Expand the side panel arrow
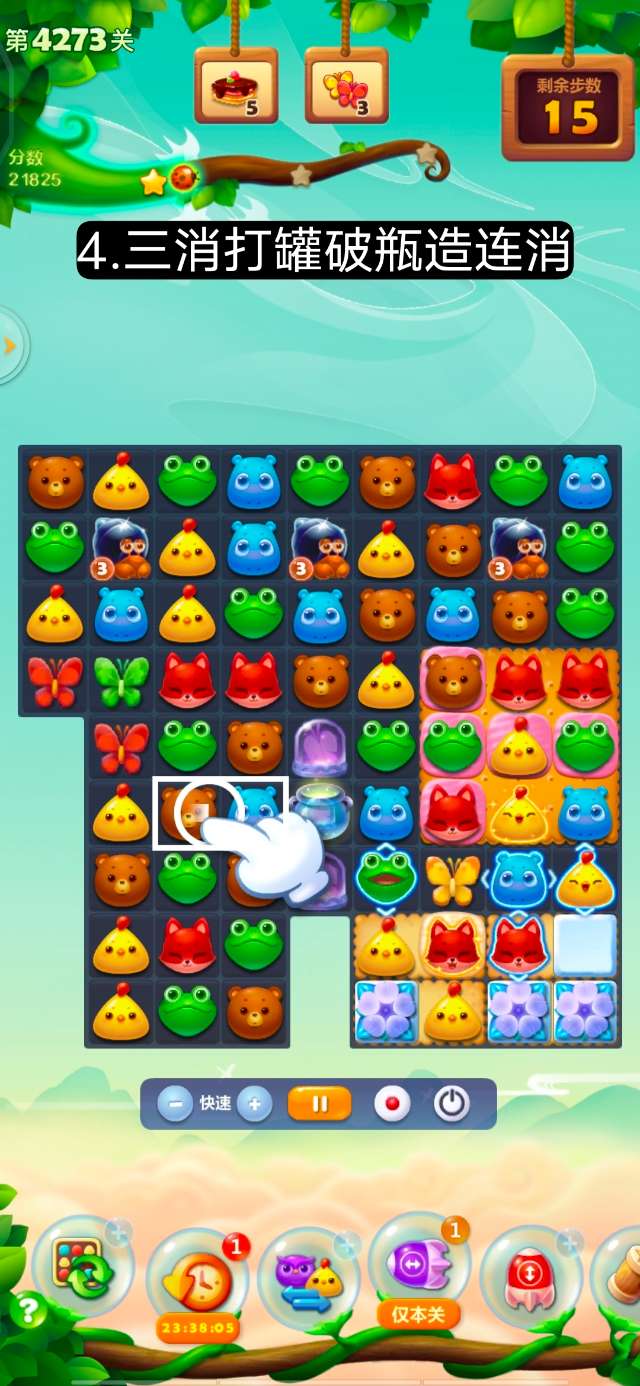This screenshot has width=640, height=1386. coord(10,346)
